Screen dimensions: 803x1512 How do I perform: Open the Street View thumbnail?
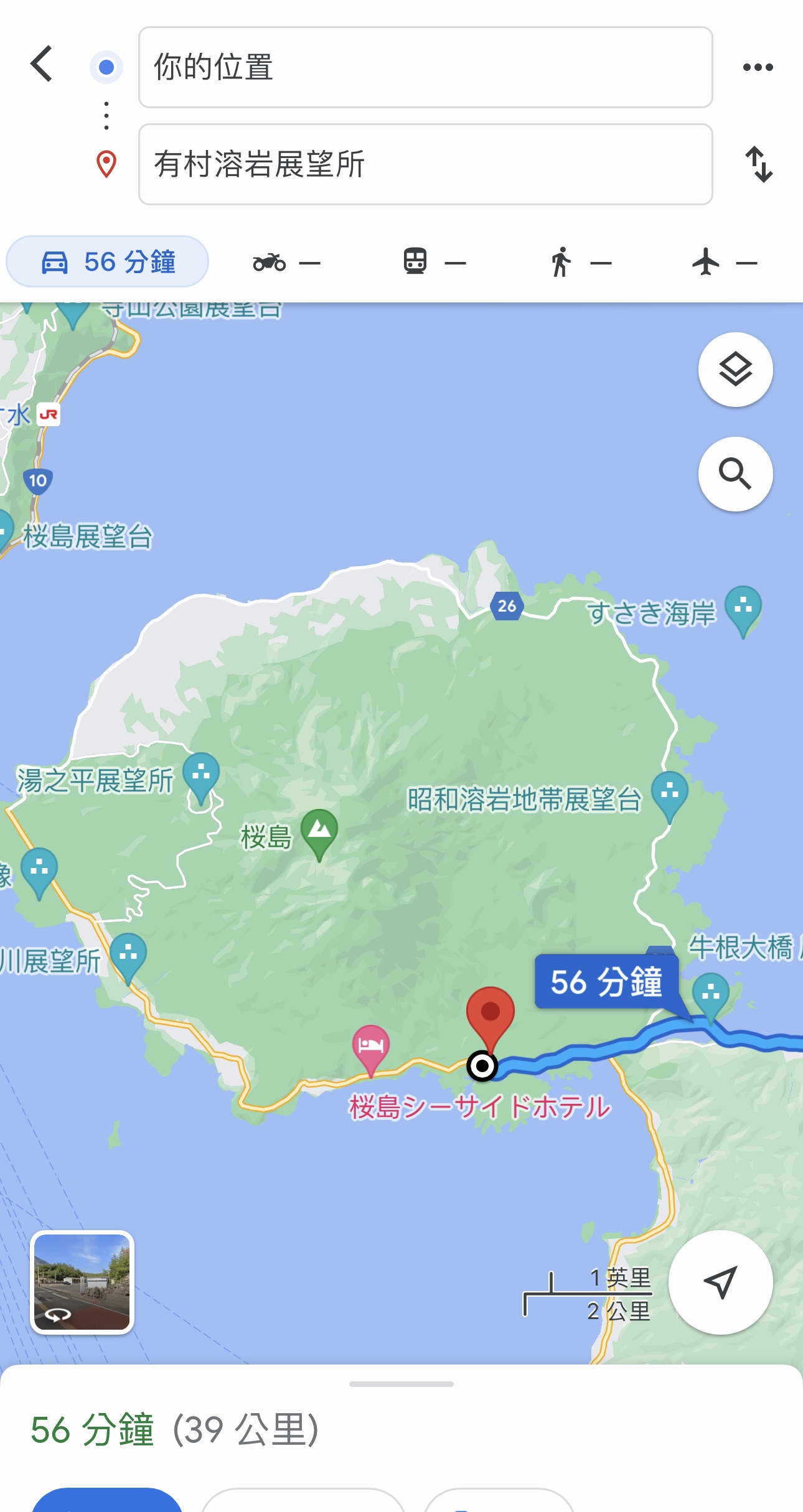click(x=82, y=1282)
